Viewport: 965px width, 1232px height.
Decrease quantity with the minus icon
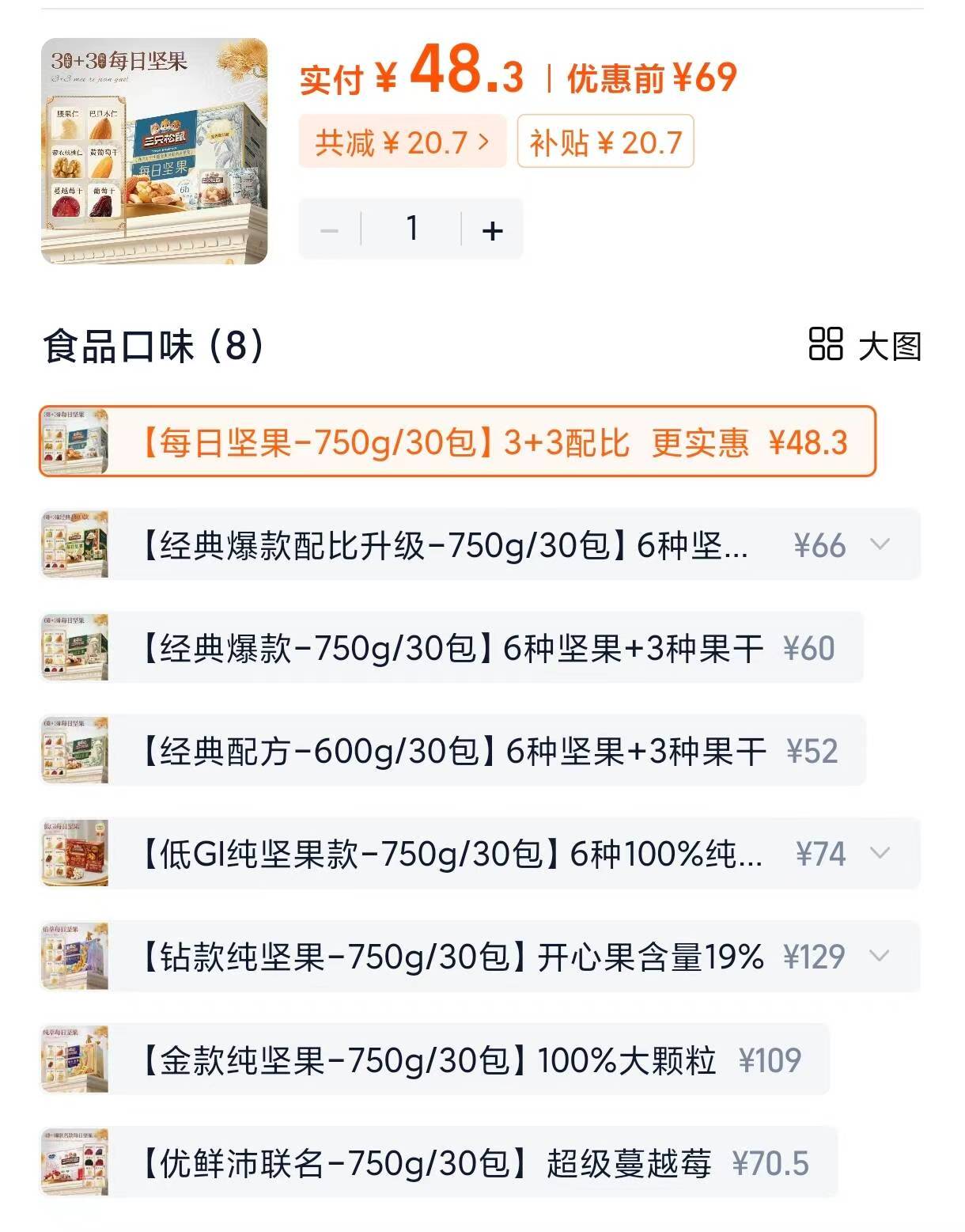pos(330,229)
